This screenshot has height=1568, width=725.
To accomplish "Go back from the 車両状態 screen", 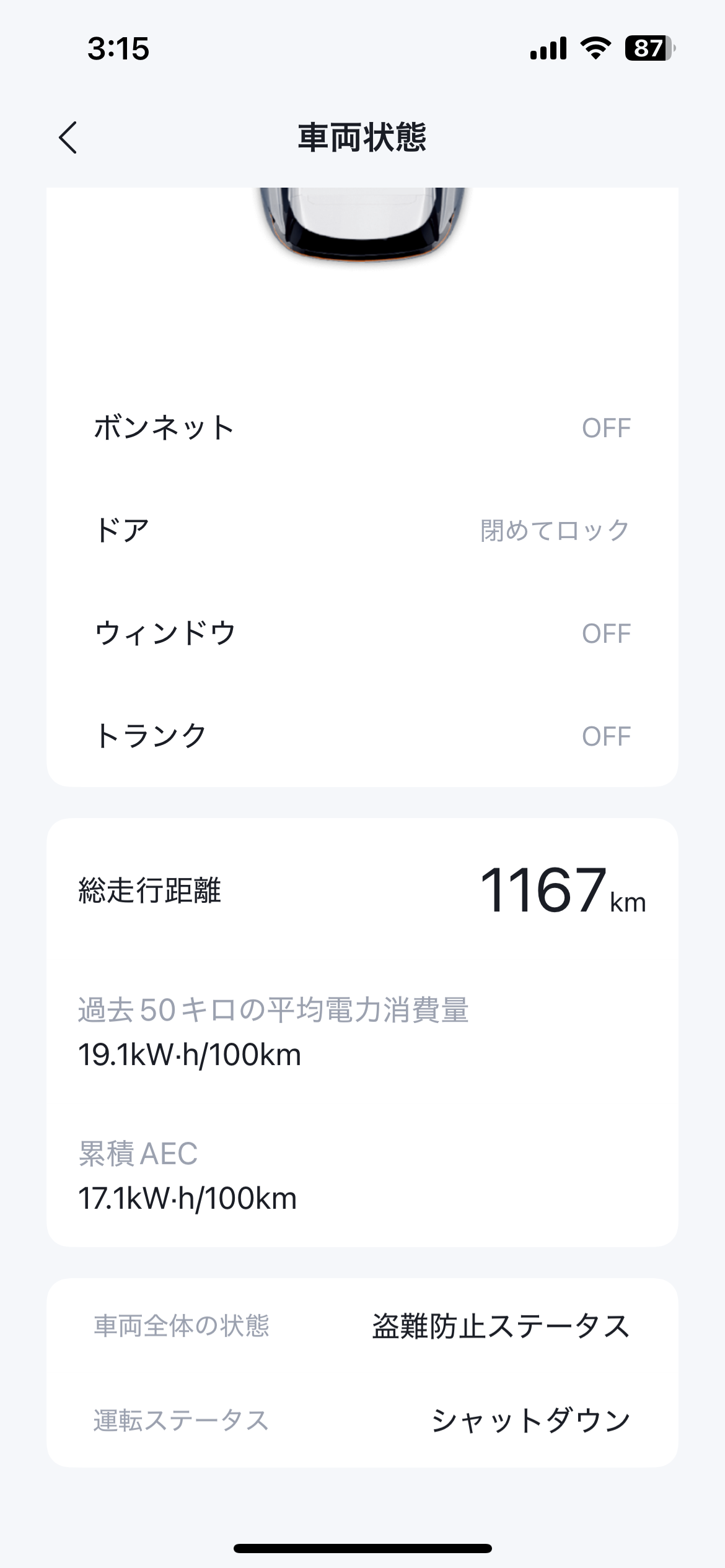I will [x=68, y=137].
